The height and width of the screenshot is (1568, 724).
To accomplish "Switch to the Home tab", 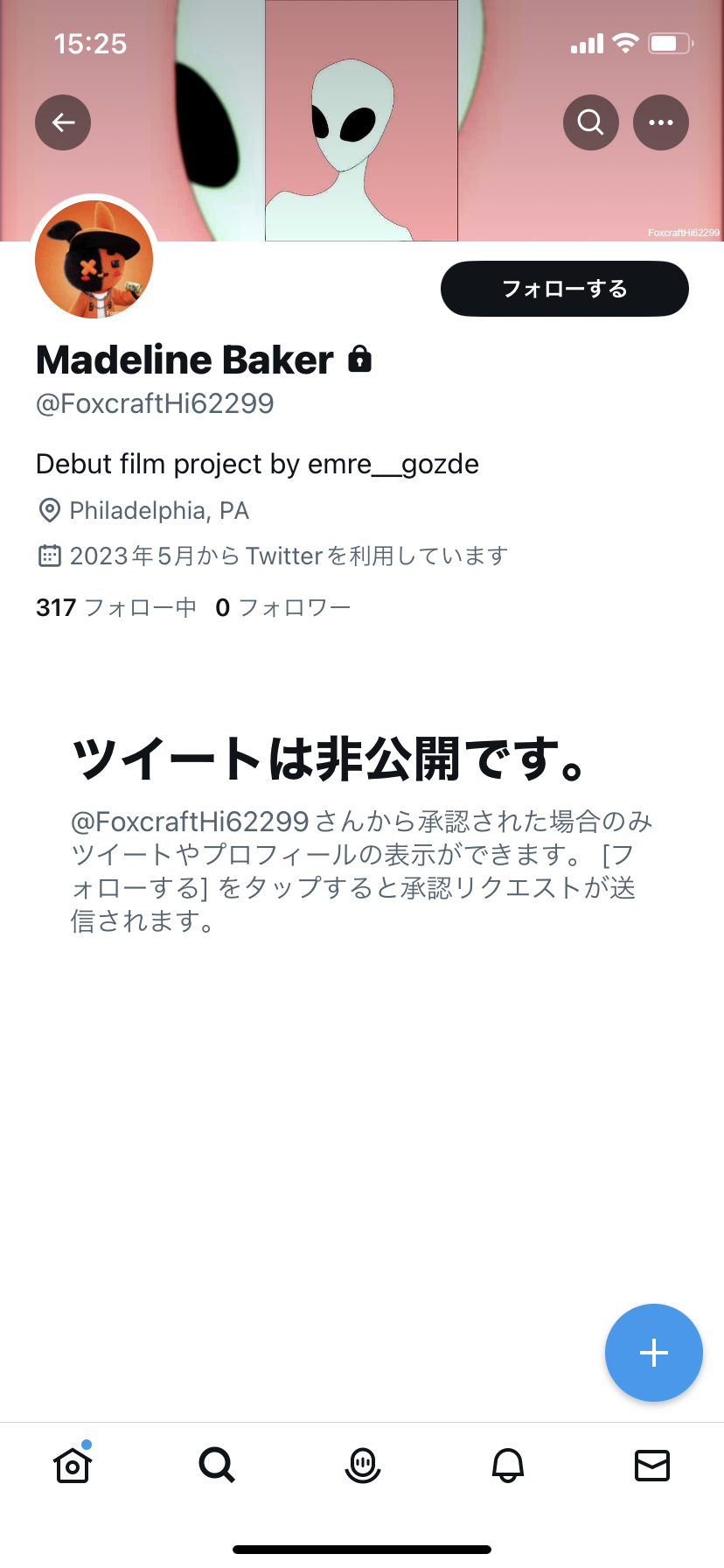I will (73, 1465).
